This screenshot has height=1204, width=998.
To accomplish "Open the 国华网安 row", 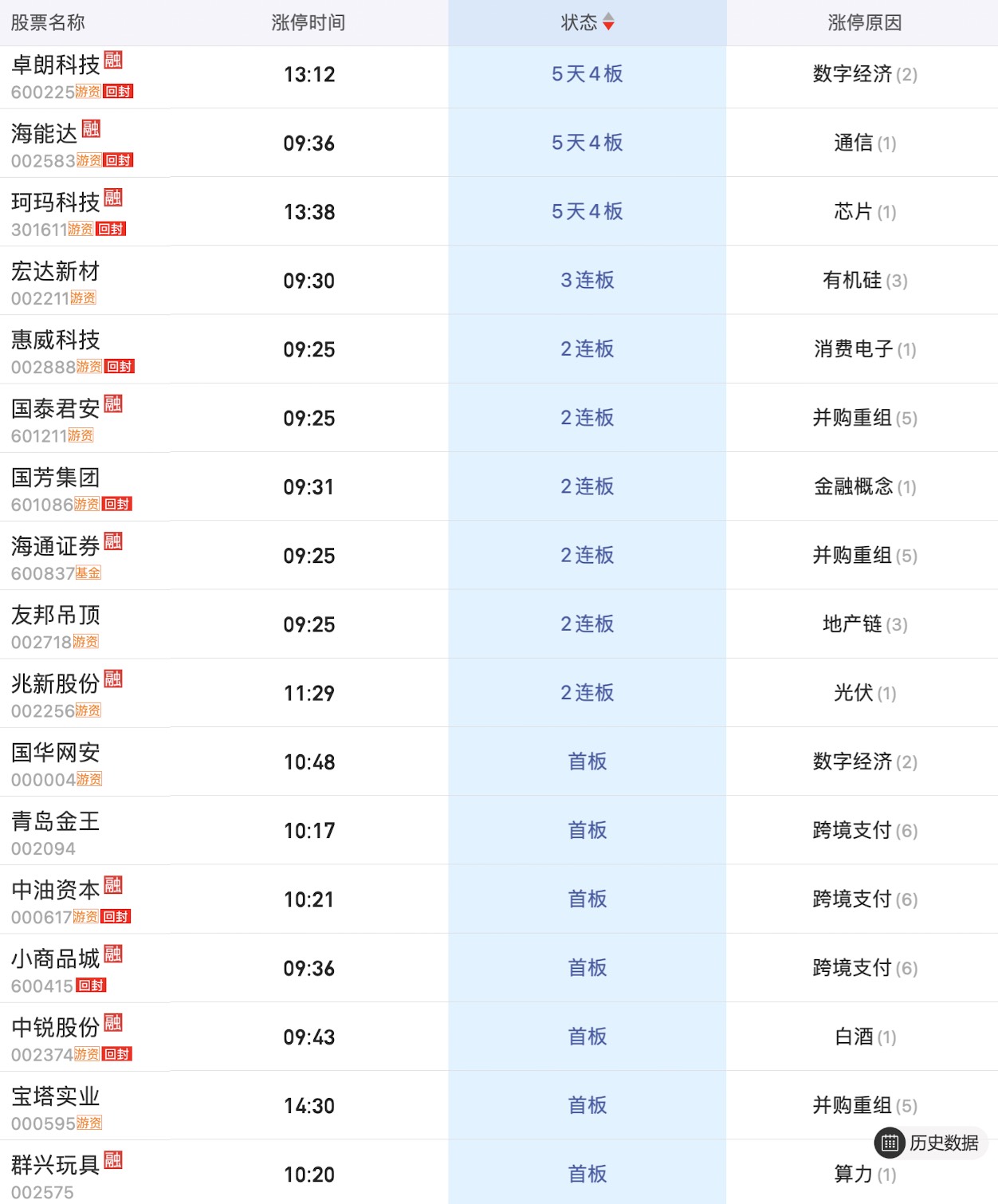I will (x=56, y=753).
